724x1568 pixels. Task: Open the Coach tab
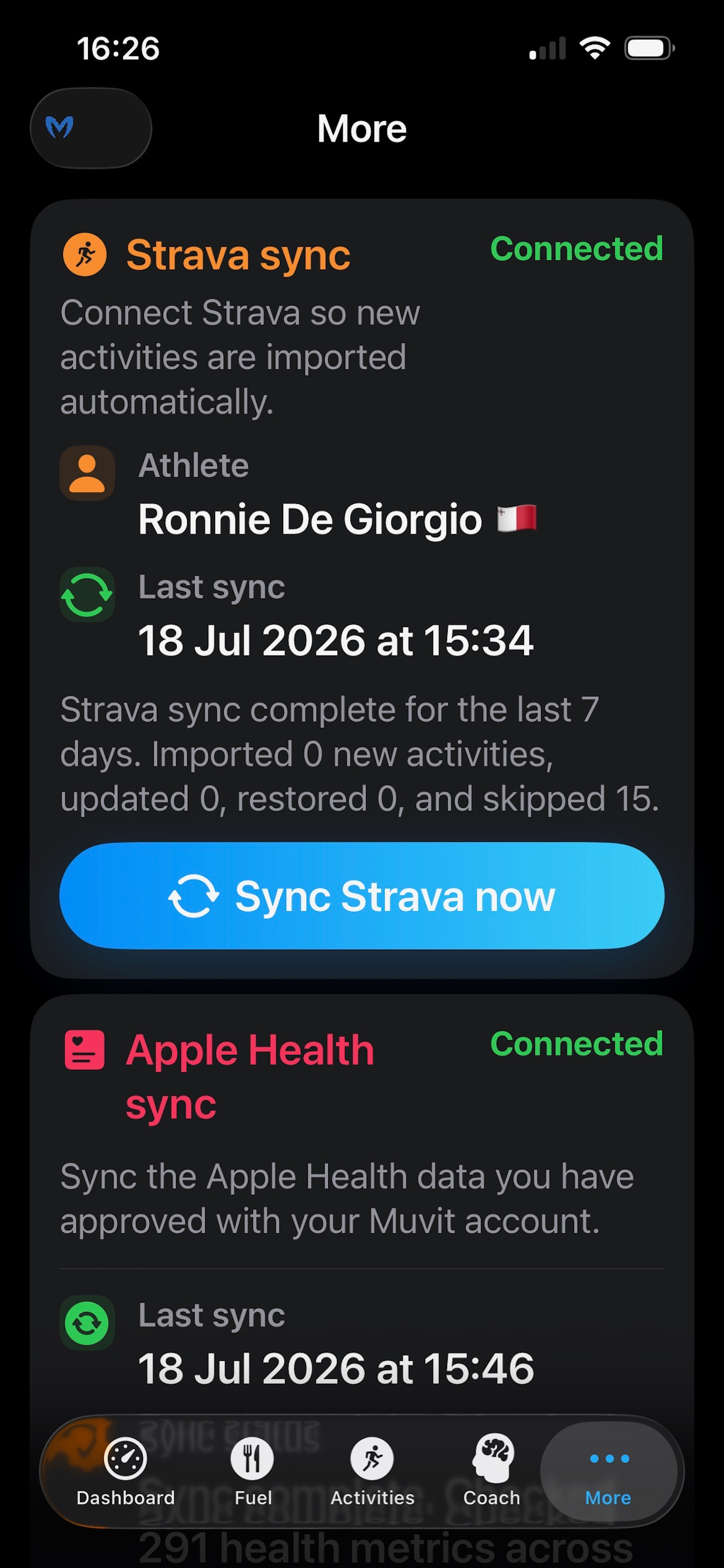click(492, 1472)
